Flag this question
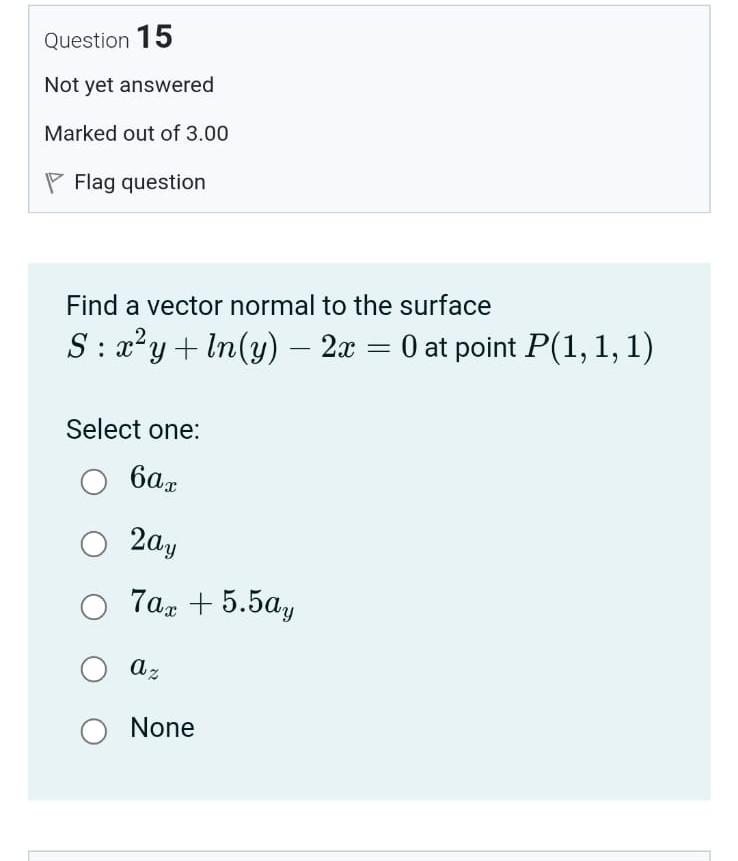The width and height of the screenshot is (738, 861). pyautogui.click(x=125, y=182)
